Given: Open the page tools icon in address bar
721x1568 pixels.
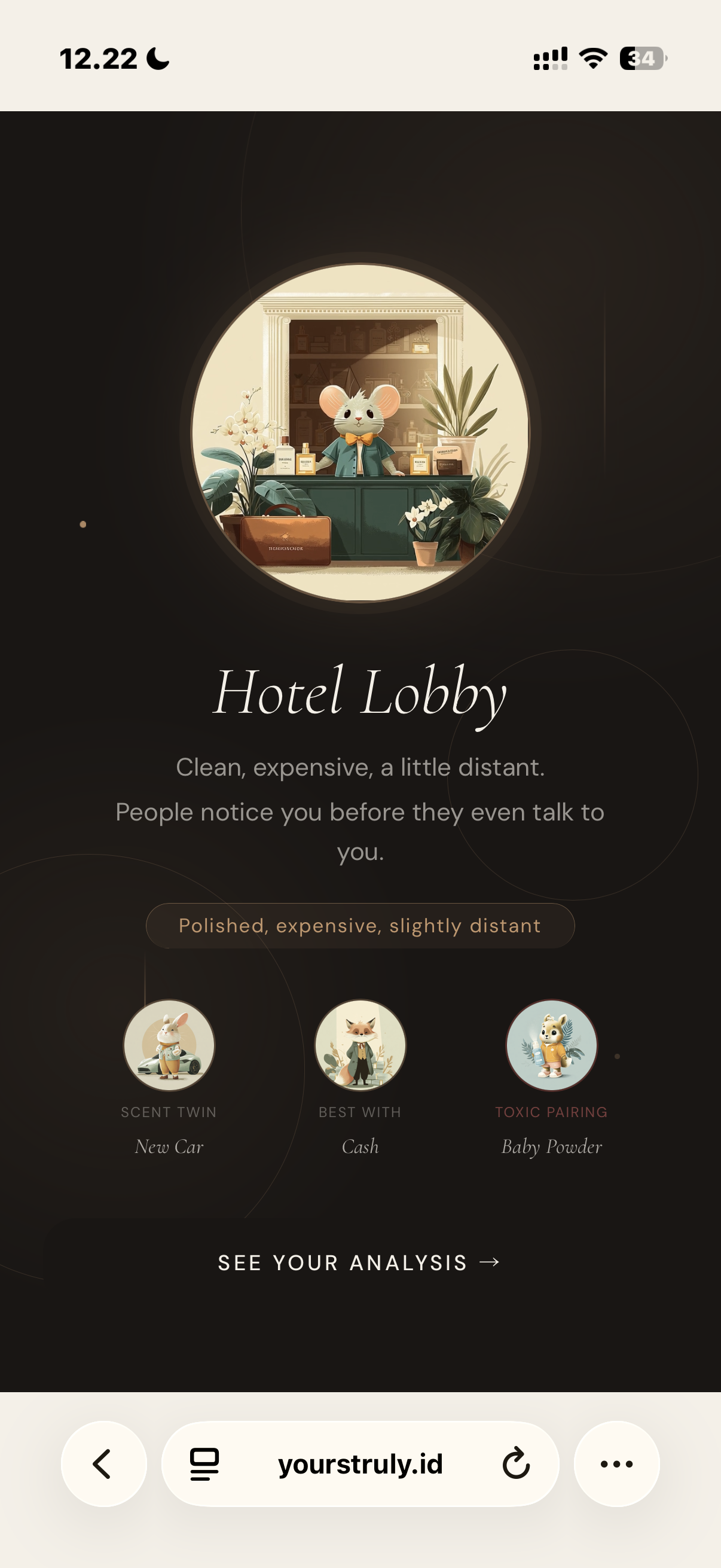Looking at the screenshot, I should point(204,1463).
